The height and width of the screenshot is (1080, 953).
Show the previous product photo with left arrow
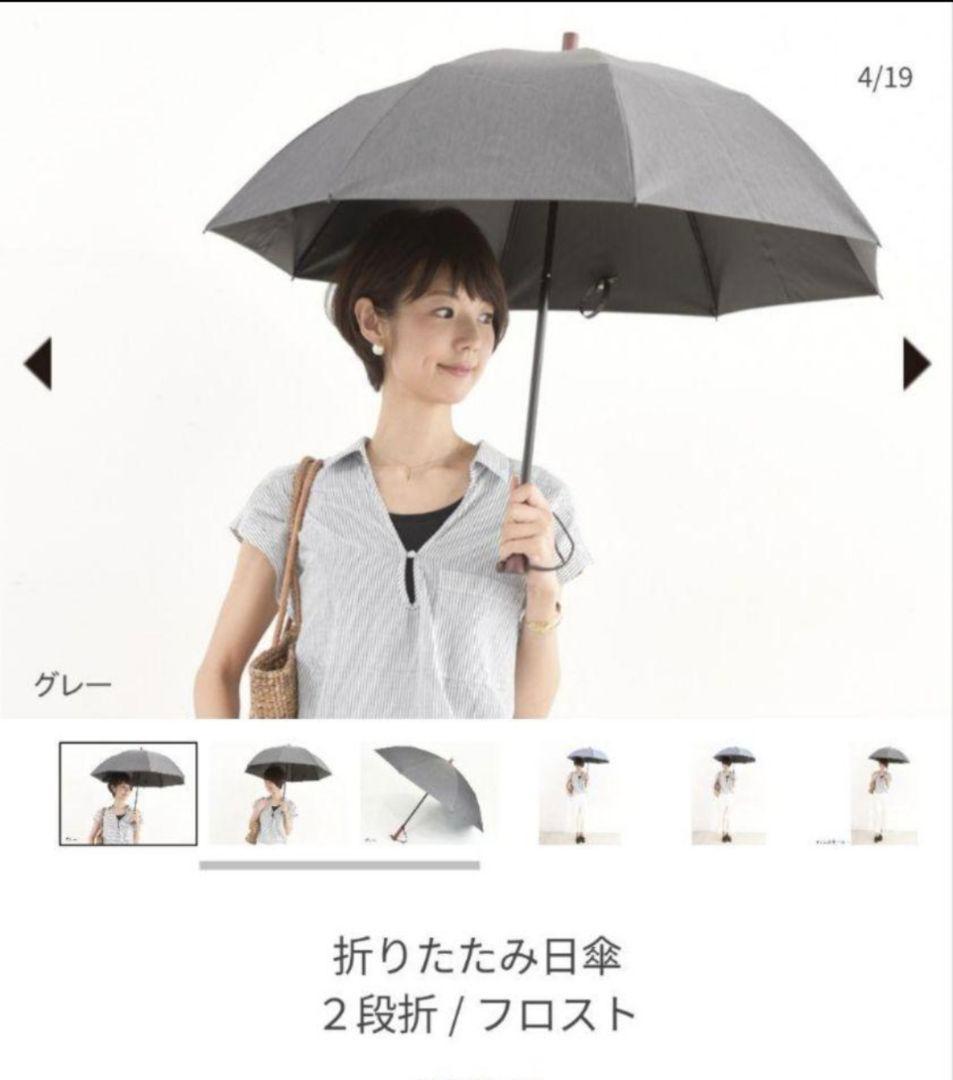click(x=37, y=364)
